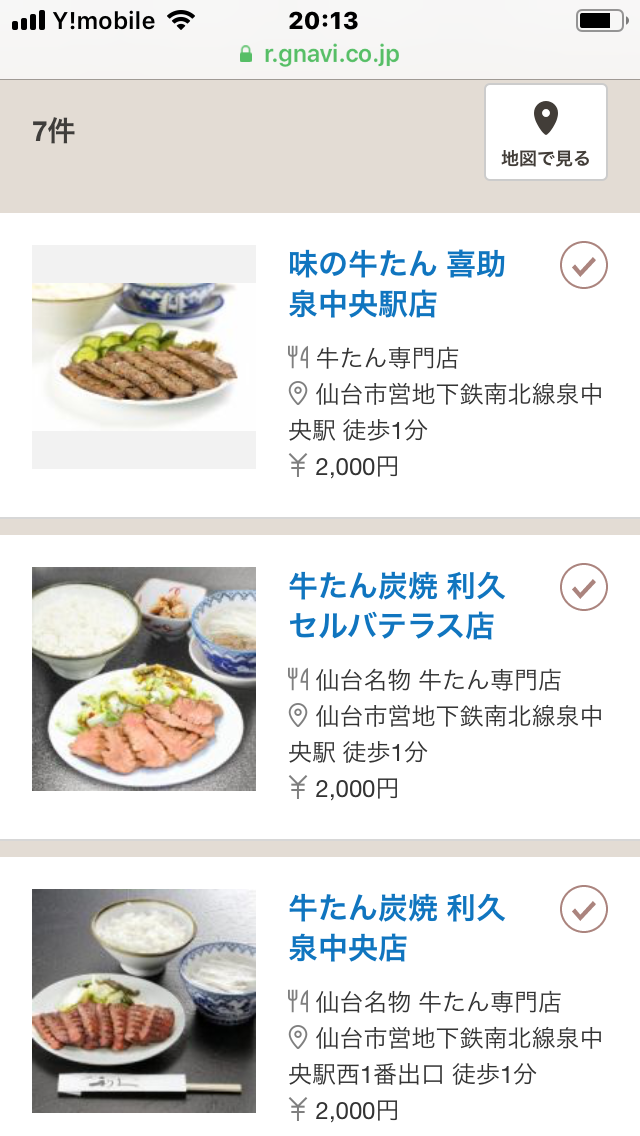Viewport: 640px width, 1136px height.
Task: View the photo of 利久 泉中央店
Action: (144, 1001)
